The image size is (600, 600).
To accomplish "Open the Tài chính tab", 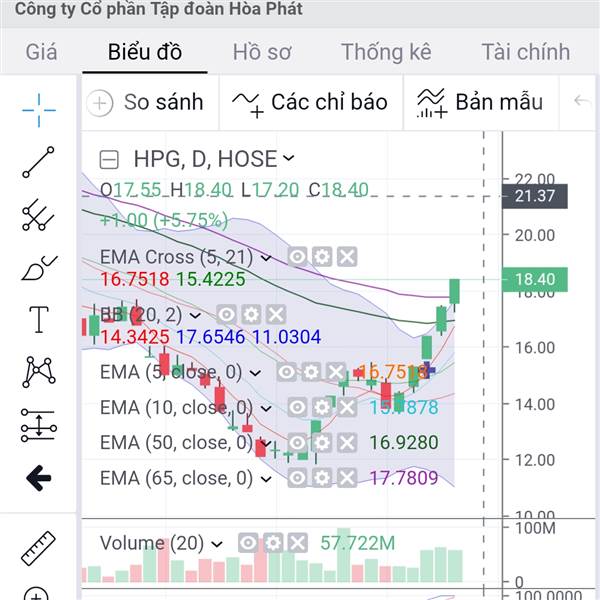I will point(525,52).
